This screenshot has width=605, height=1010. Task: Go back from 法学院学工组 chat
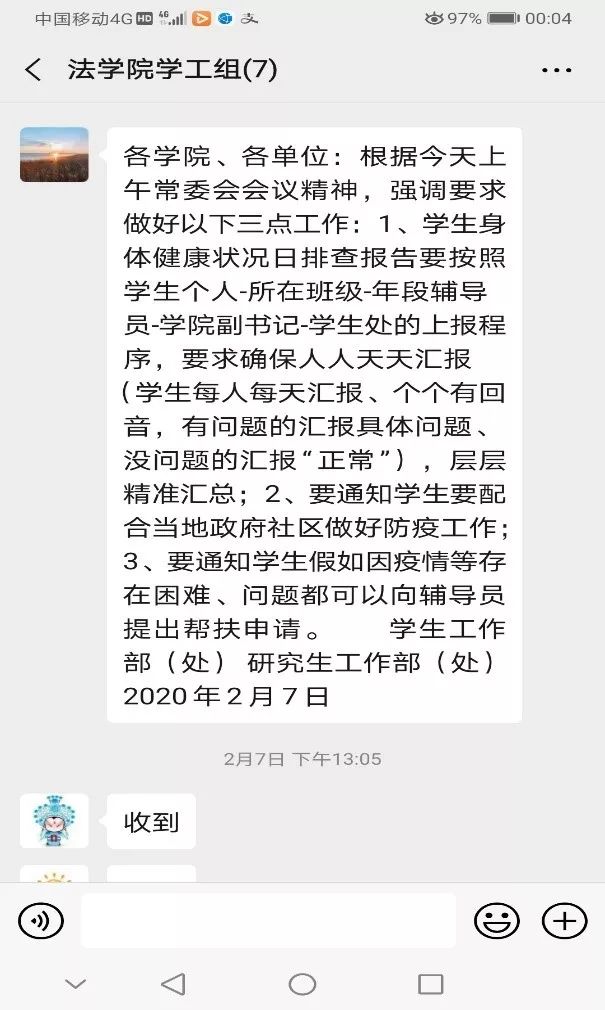(x=33, y=70)
